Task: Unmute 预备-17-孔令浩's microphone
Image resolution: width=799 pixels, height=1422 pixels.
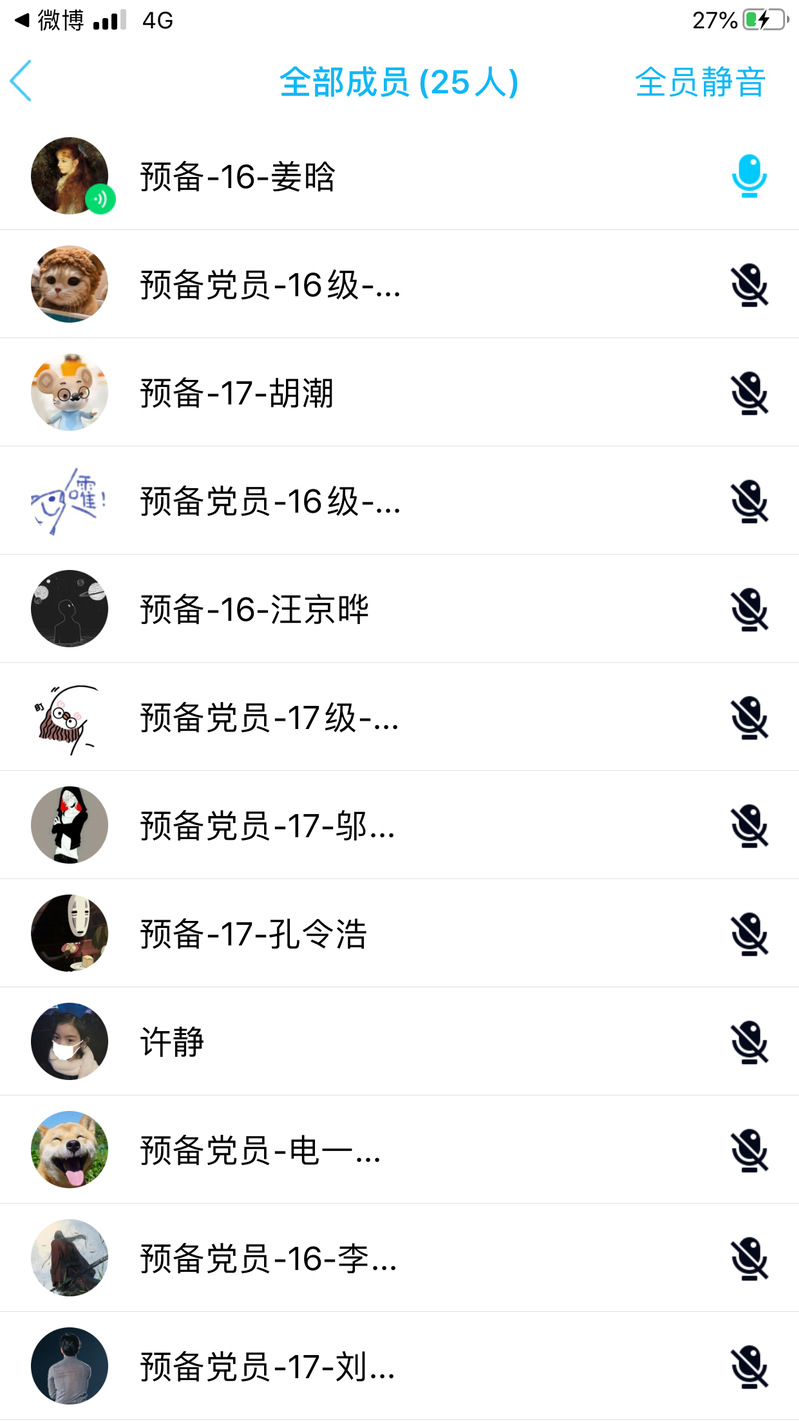Action: coord(748,934)
